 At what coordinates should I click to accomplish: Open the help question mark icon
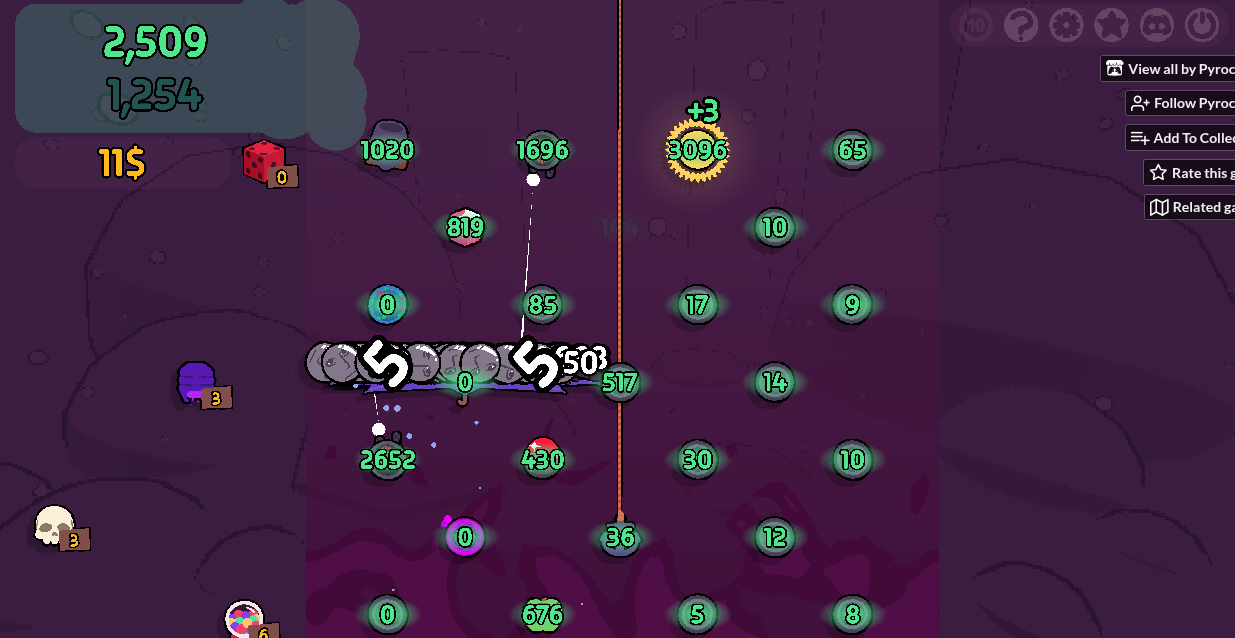[x=1021, y=24]
